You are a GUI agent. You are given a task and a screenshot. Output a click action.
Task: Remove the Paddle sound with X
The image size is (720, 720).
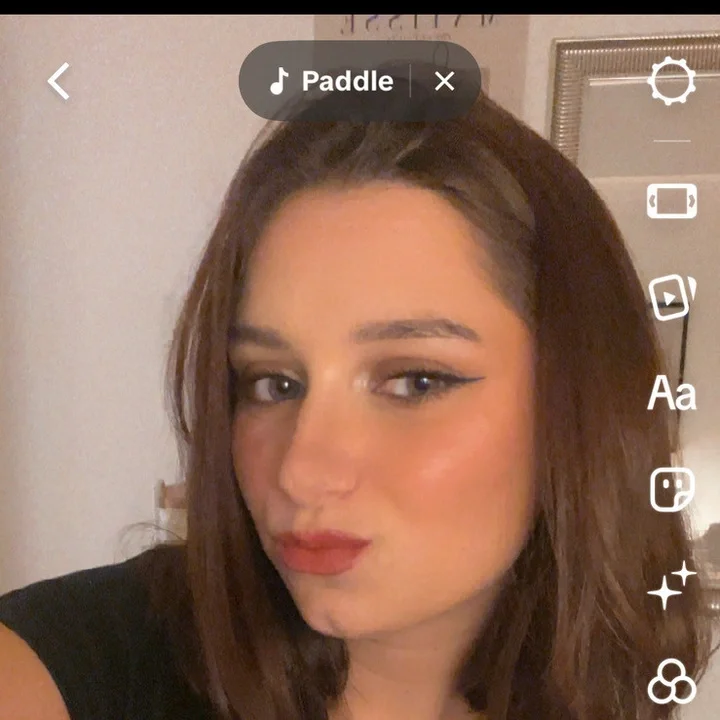445,81
